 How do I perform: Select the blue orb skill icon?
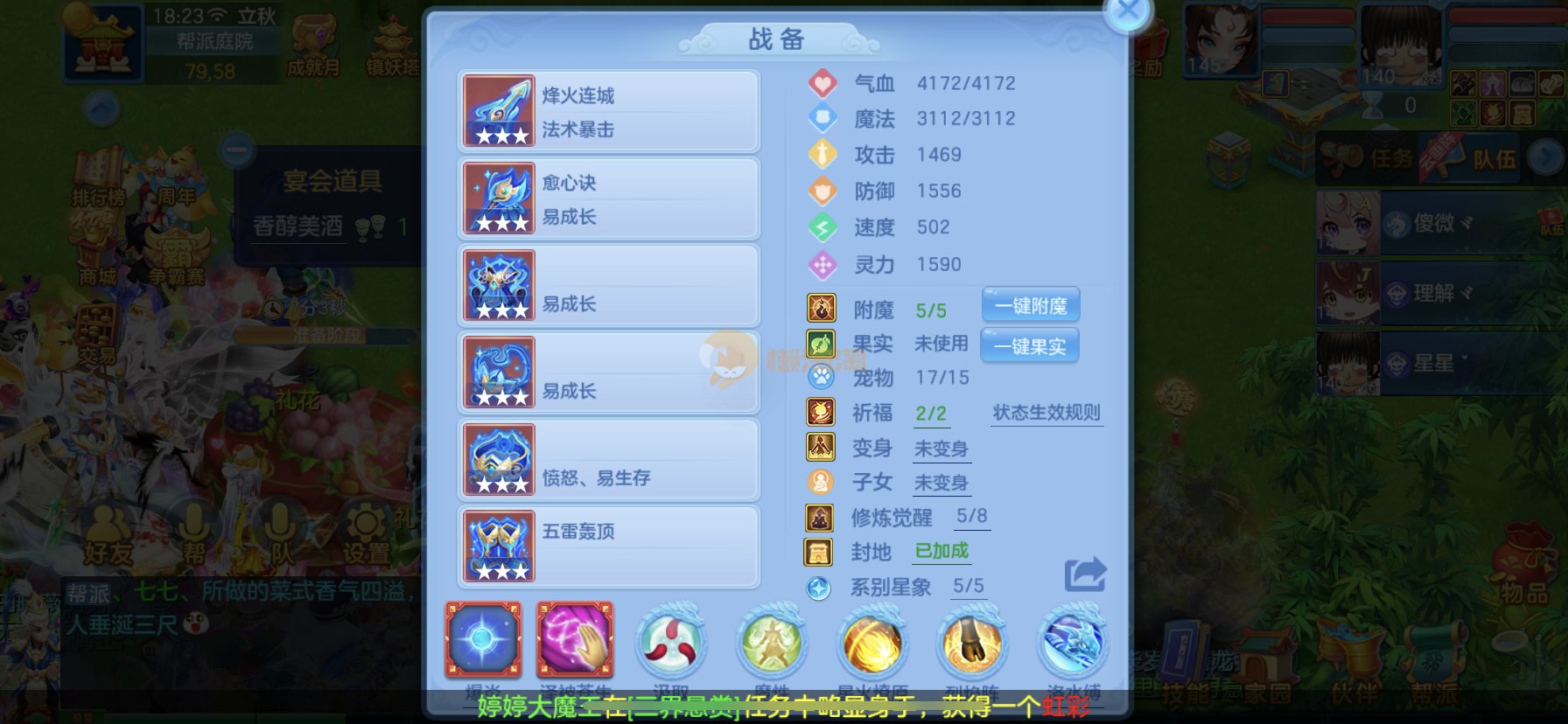point(483,640)
